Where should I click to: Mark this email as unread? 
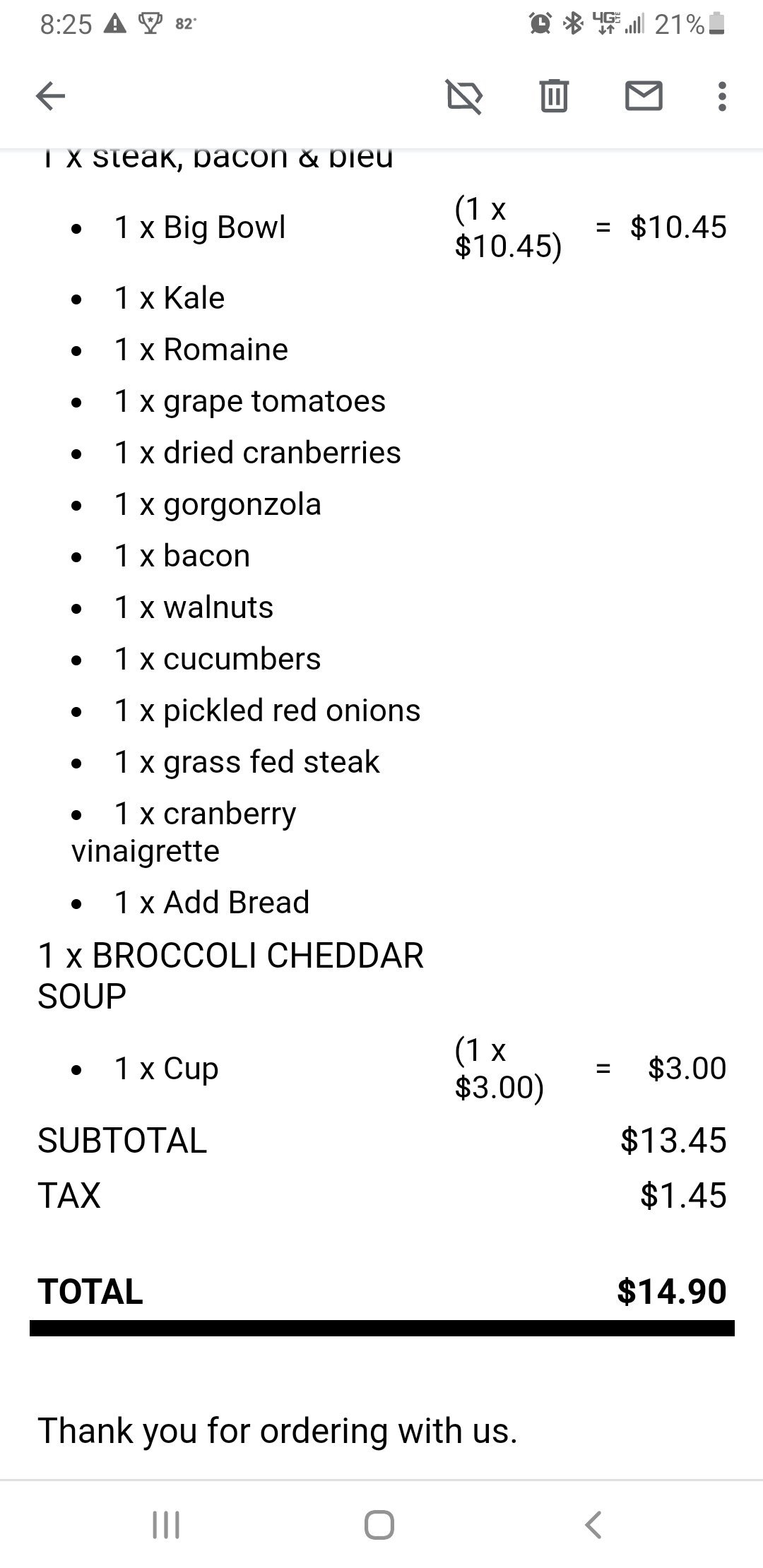(x=644, y=96)
